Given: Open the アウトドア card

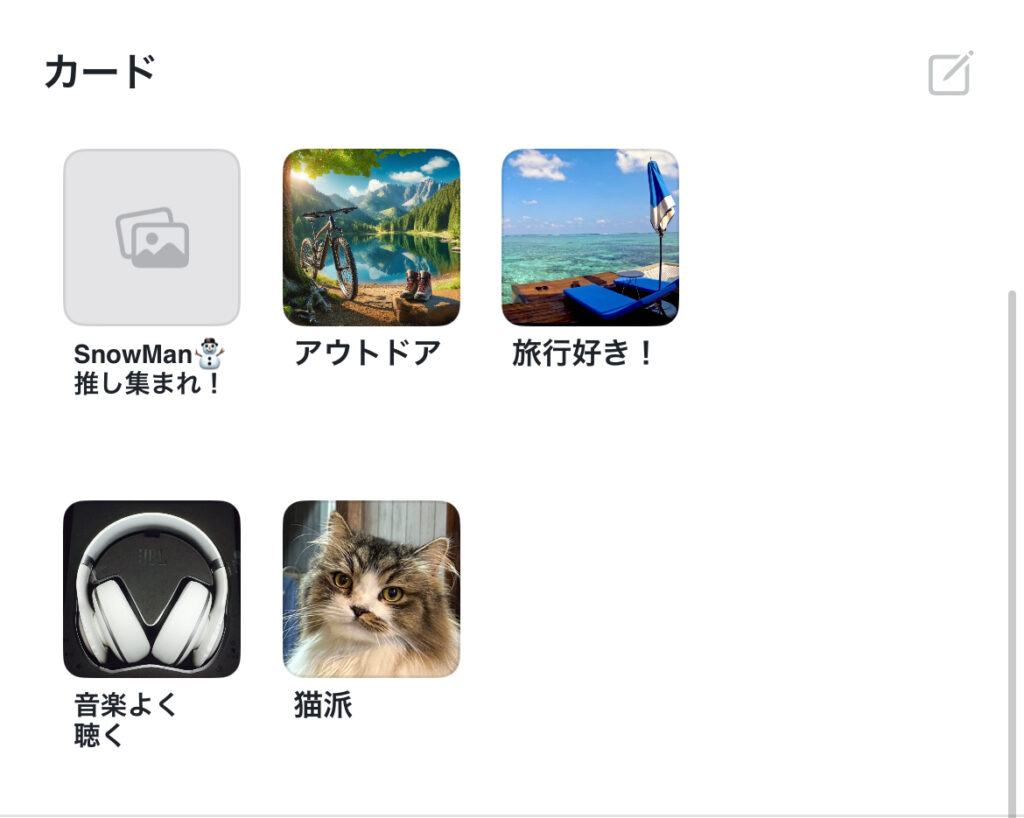Looking at the screenshot, I should tap(371, 238).
